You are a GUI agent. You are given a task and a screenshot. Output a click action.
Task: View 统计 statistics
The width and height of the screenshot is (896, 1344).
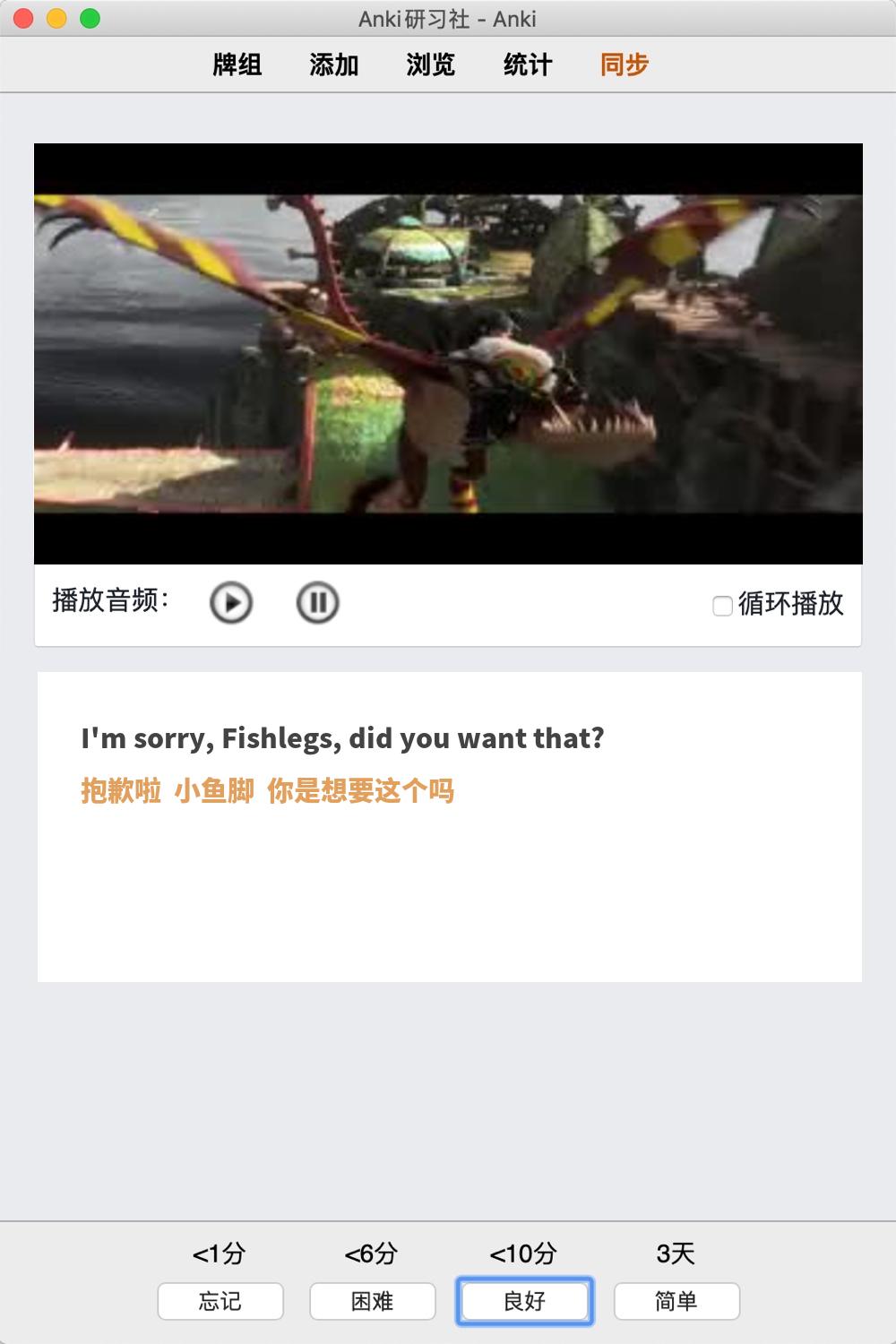coord(528,65)
